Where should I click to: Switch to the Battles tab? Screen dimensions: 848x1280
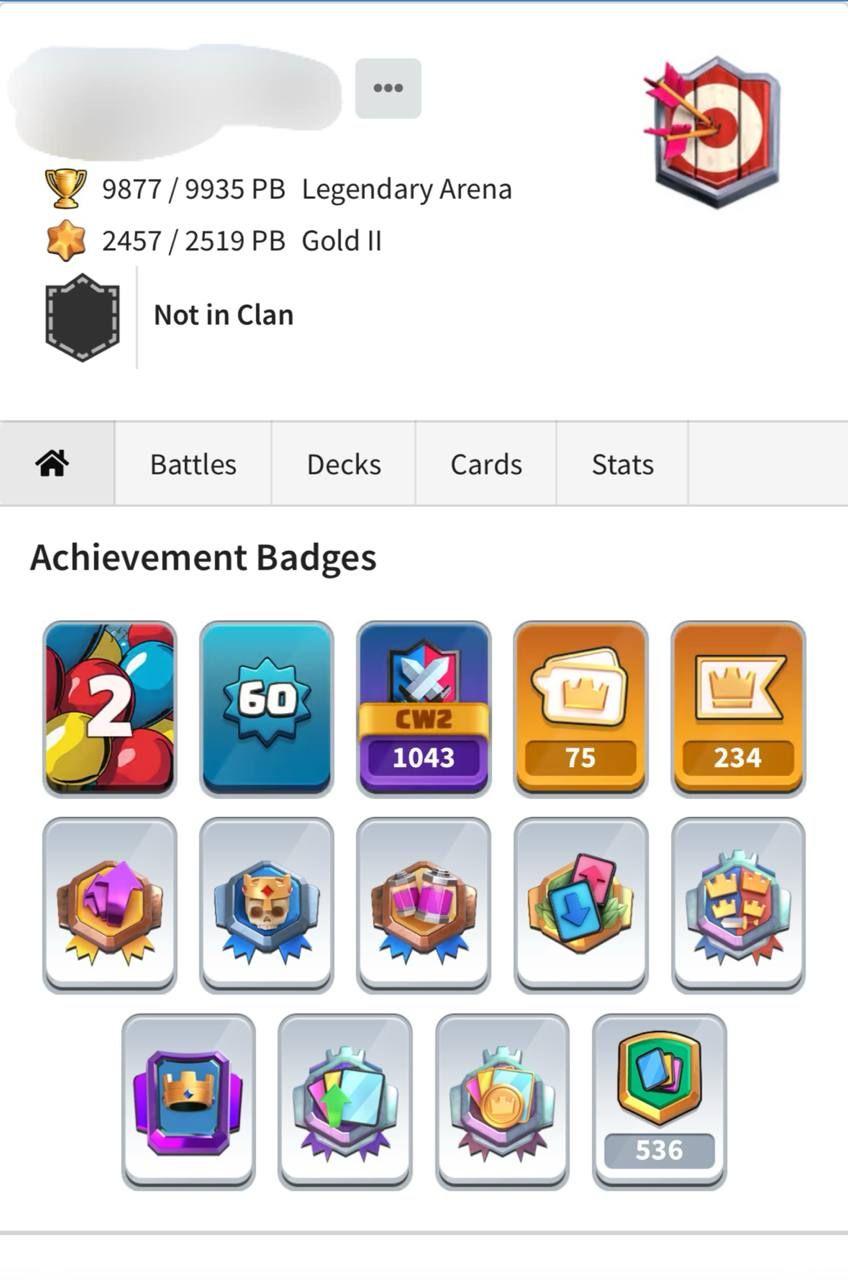coord(193,464)
